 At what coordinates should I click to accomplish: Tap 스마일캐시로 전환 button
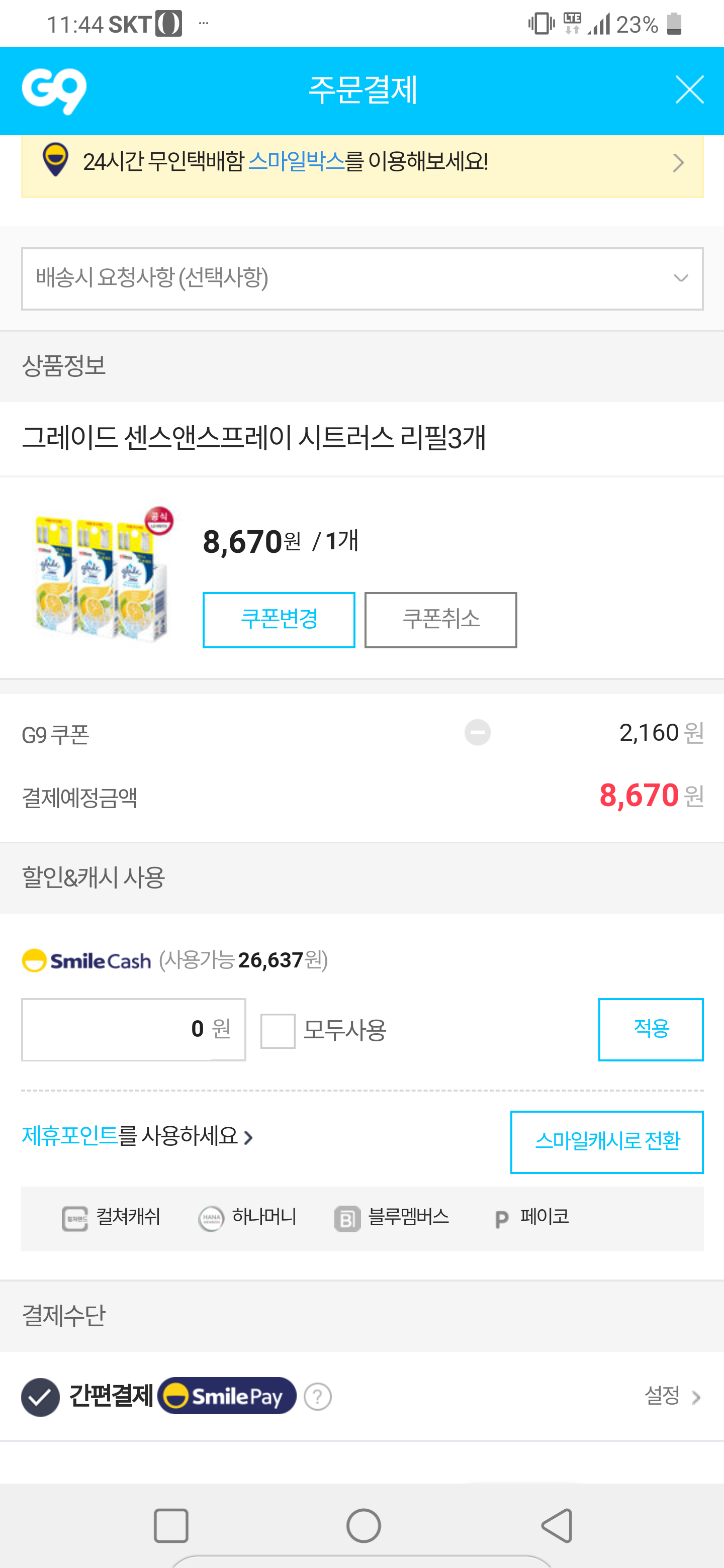tap(606, 1142)
